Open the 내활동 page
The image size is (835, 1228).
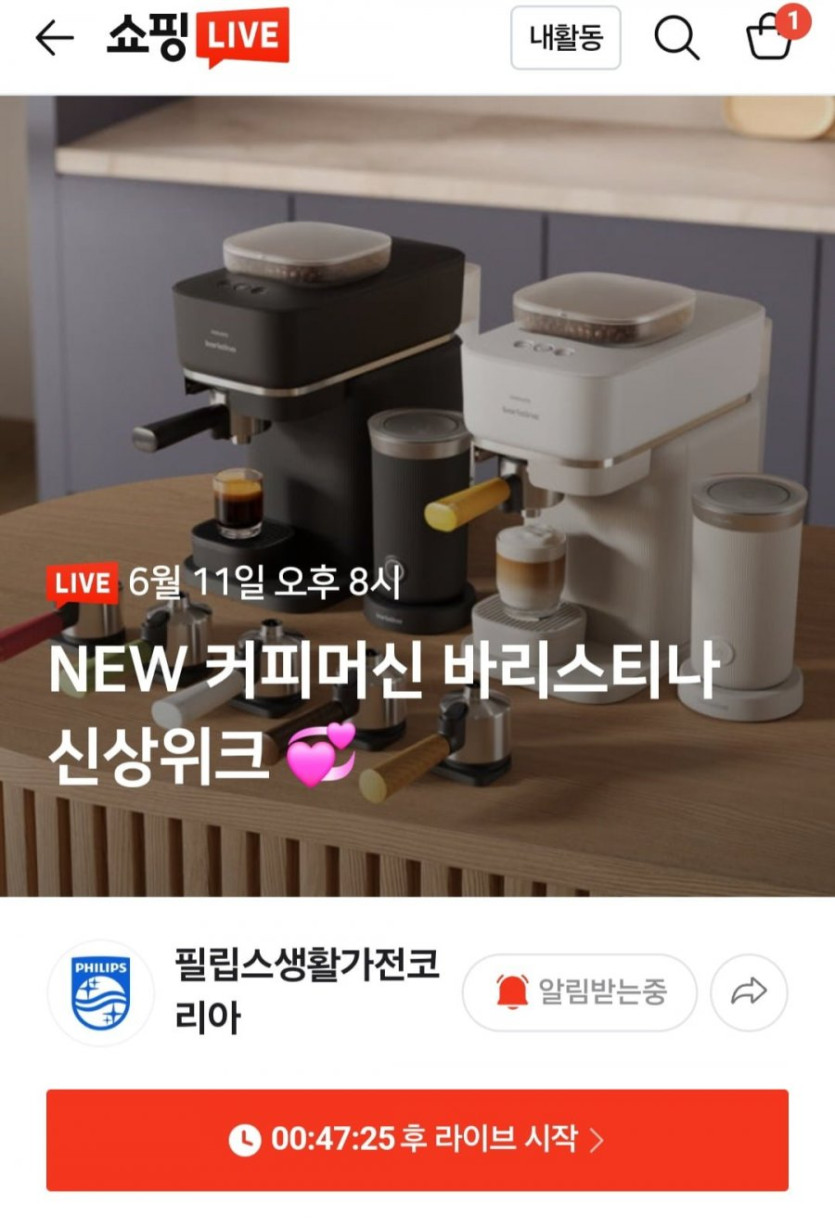click(x=565, y=38)
